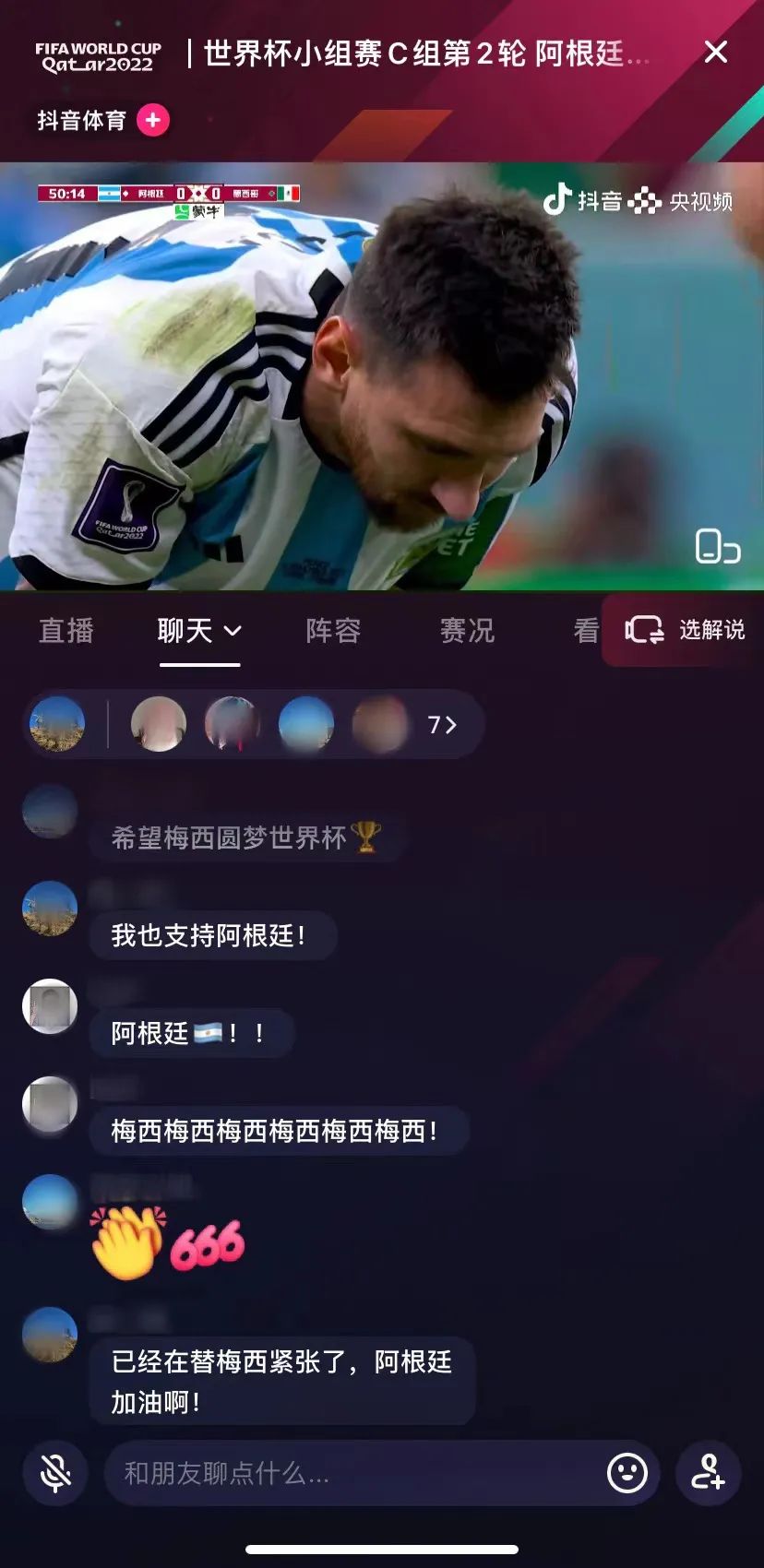Image resolution: width=764 pixels, height=1568 pixels.
Task: Tap the commentary-switch icon inside 选解说
Action: pos(646,631)
